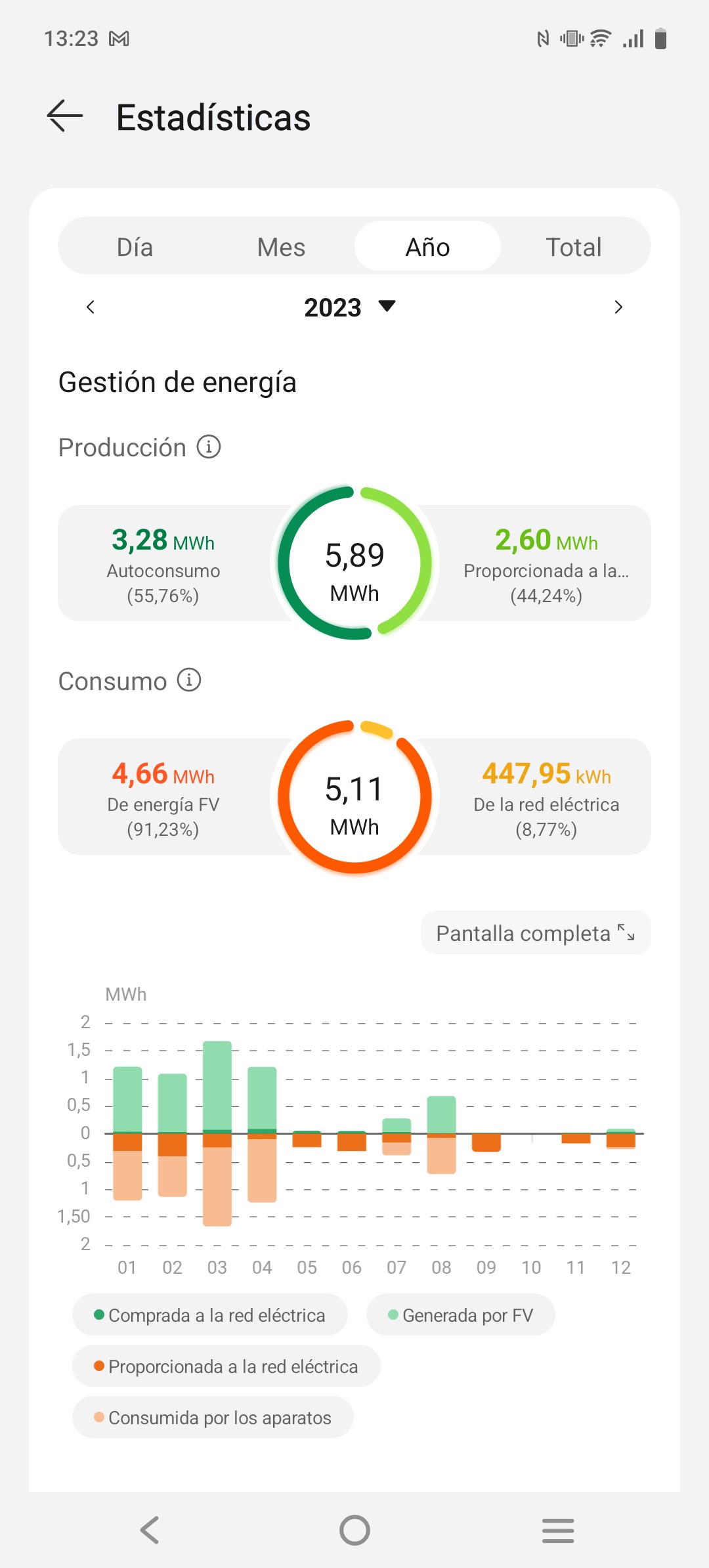Go to the next year
Viewport: 709px width, 1568px height.
[618, 307]
